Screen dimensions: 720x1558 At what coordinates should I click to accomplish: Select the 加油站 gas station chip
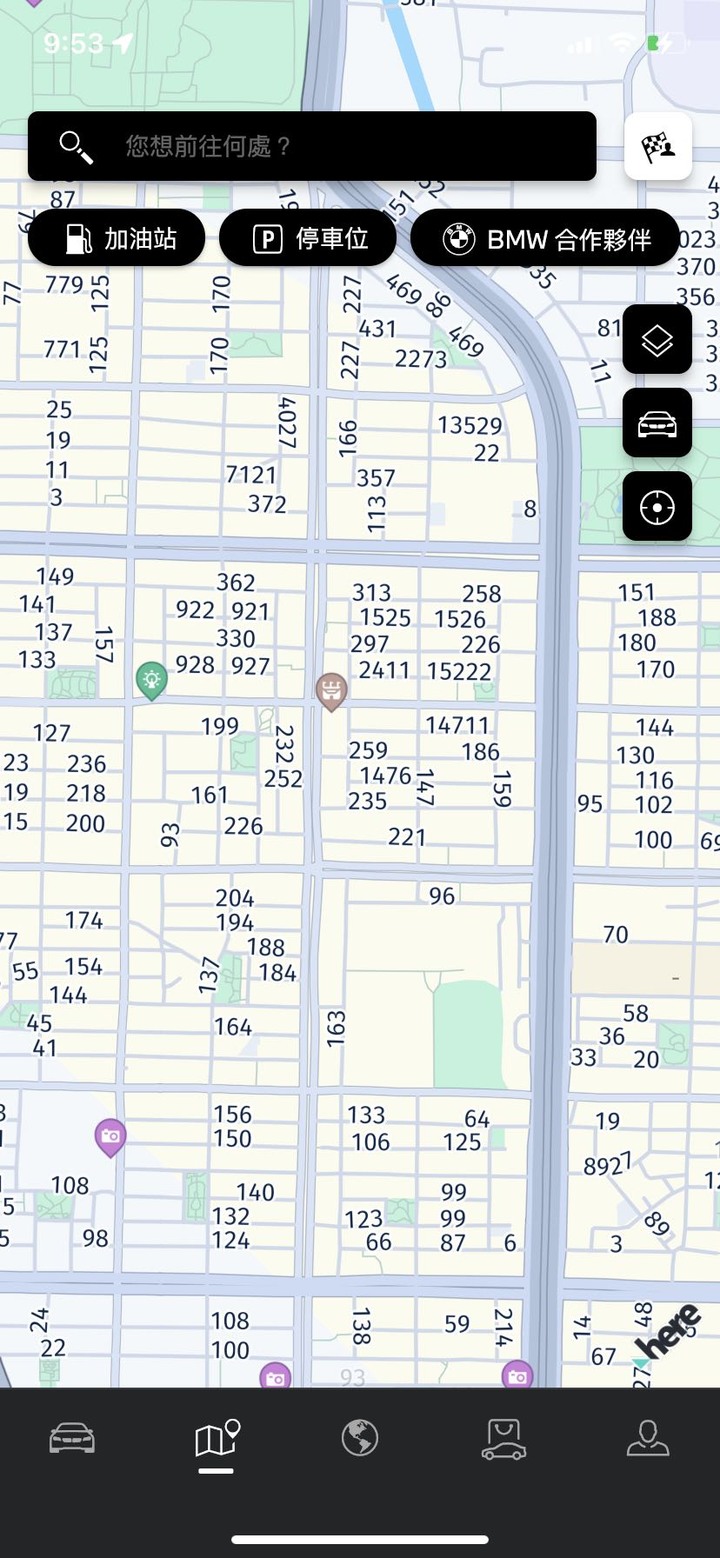117,238
